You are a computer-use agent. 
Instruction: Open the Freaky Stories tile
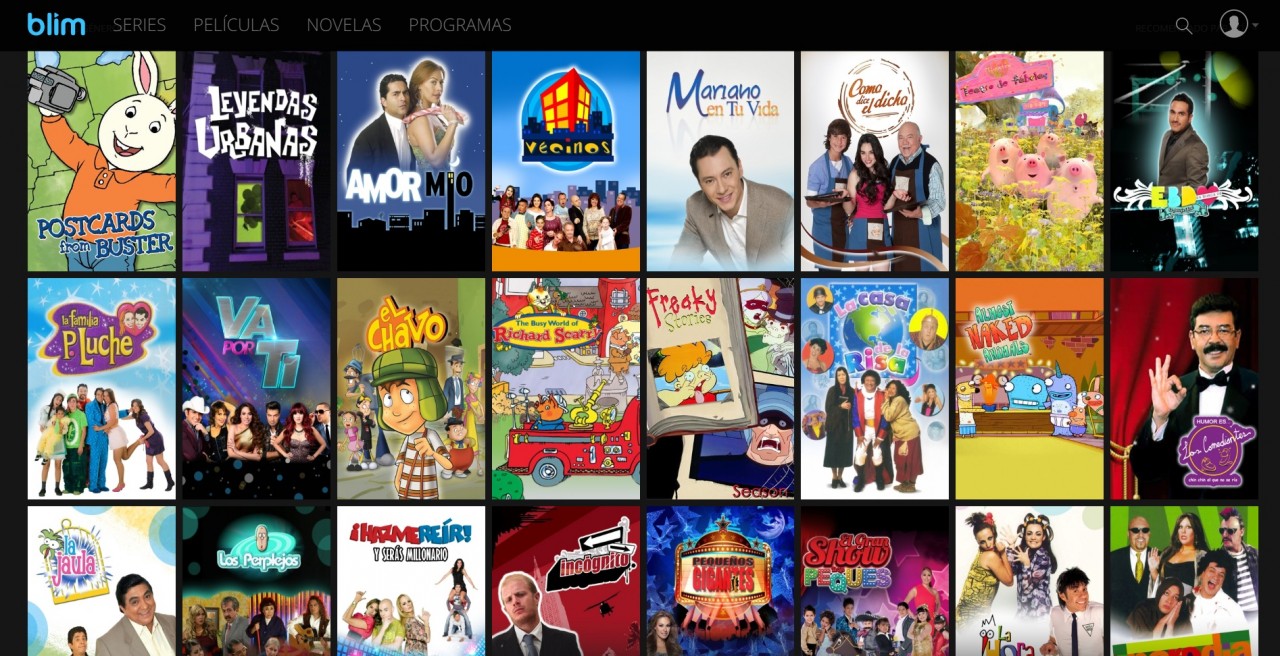[720, 388]
